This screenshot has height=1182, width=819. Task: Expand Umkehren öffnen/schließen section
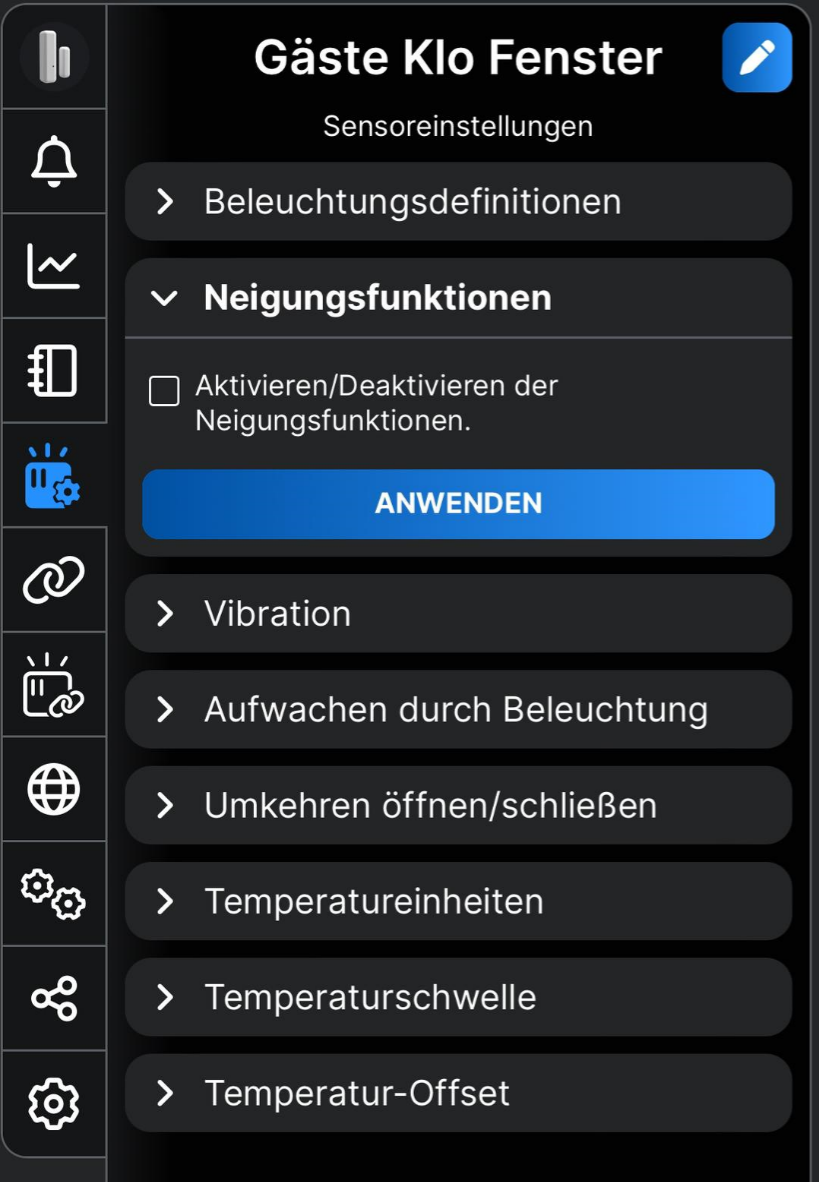click(x=457, y=805)
